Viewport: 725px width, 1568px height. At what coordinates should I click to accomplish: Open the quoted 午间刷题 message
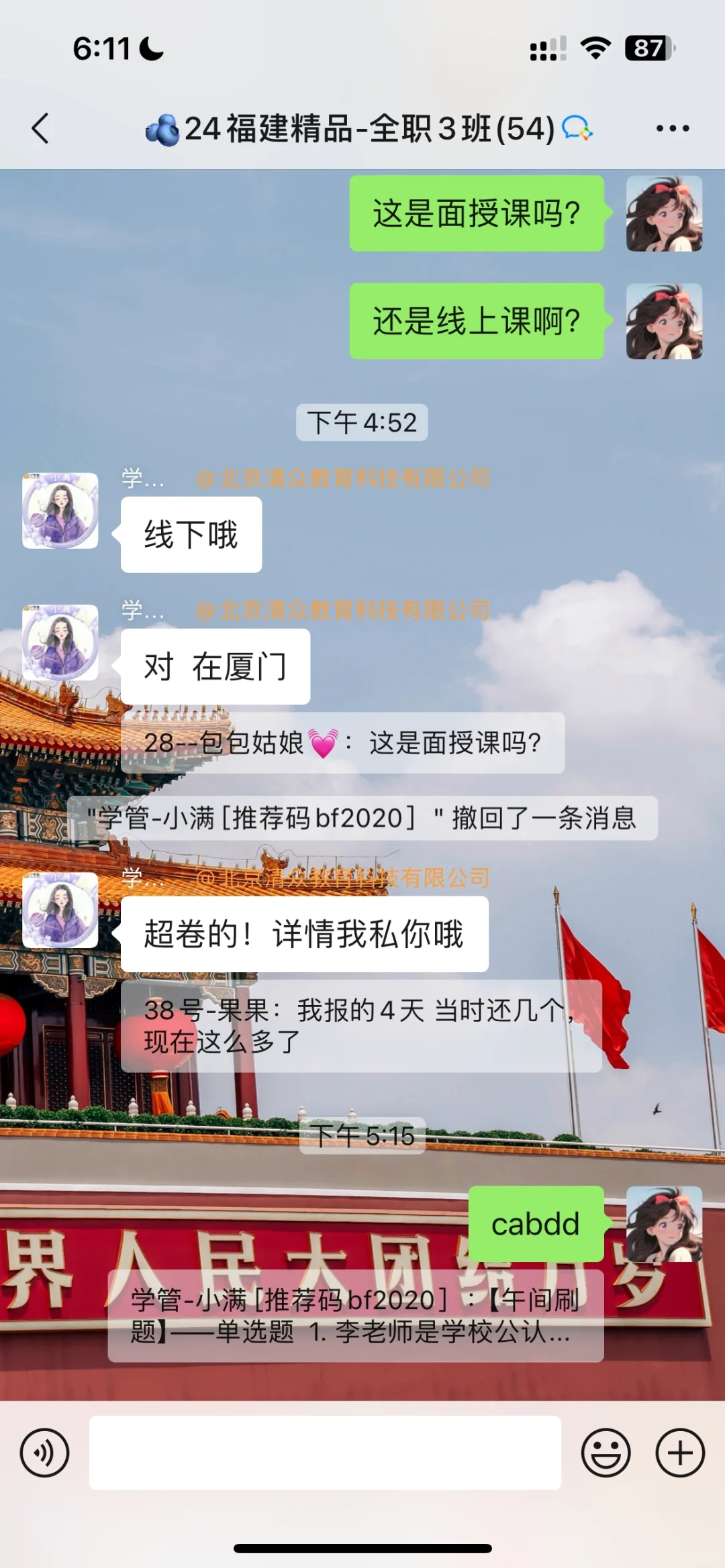pyautogui.click(x=356, y=1316)
